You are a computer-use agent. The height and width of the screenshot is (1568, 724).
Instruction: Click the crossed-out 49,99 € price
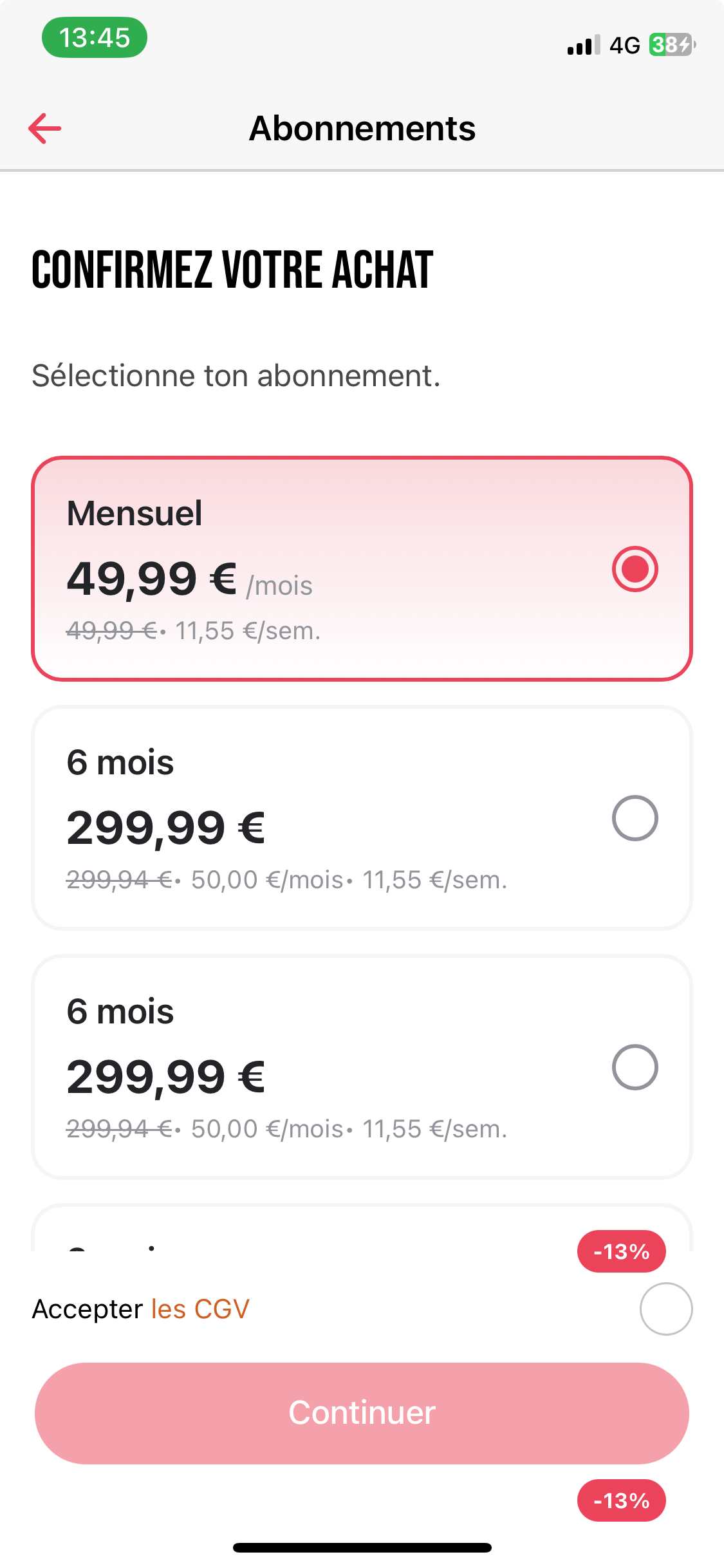[111, 631]
